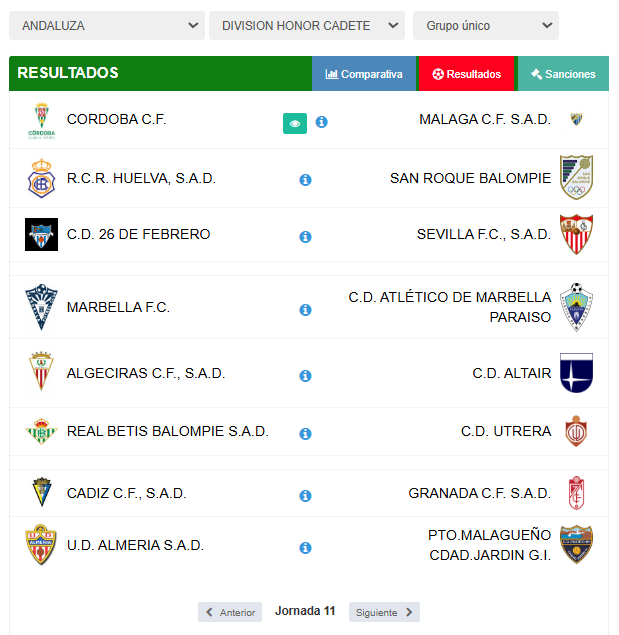Open info for U.D. Almeria match
The width and height of the screenshot is (619, 635).
(305, 548)
